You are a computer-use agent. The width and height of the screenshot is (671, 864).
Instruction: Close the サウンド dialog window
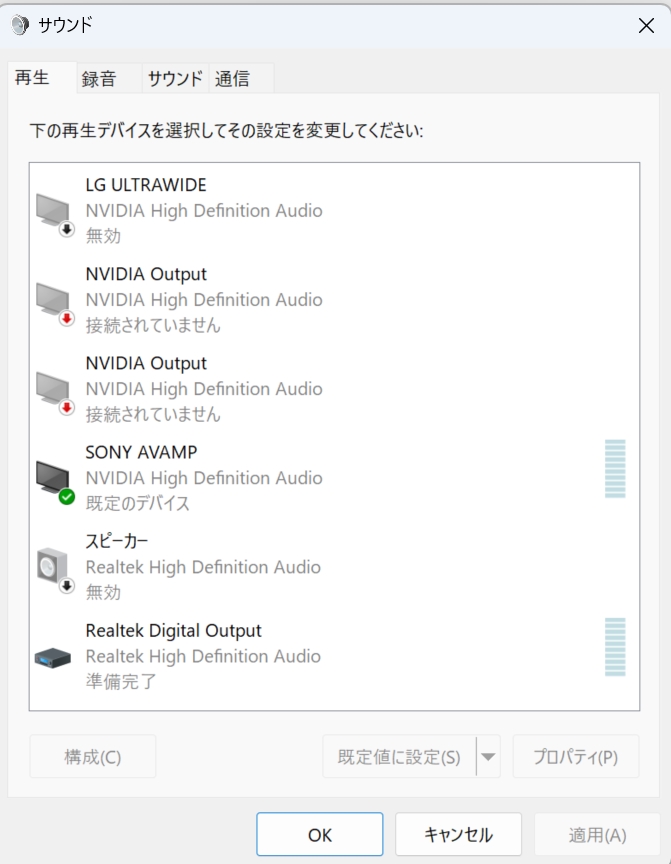click(x=646, y=26)
